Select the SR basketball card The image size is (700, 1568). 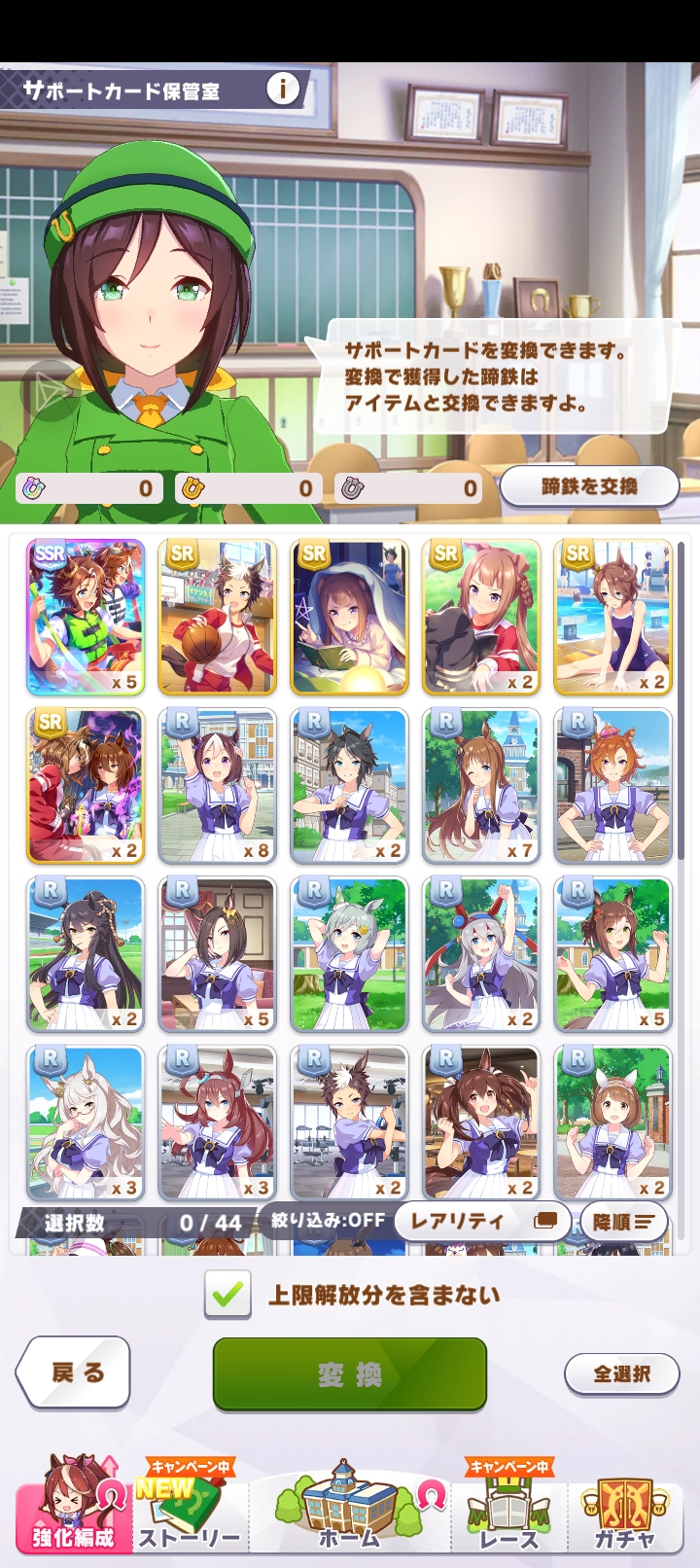point(218,617)
